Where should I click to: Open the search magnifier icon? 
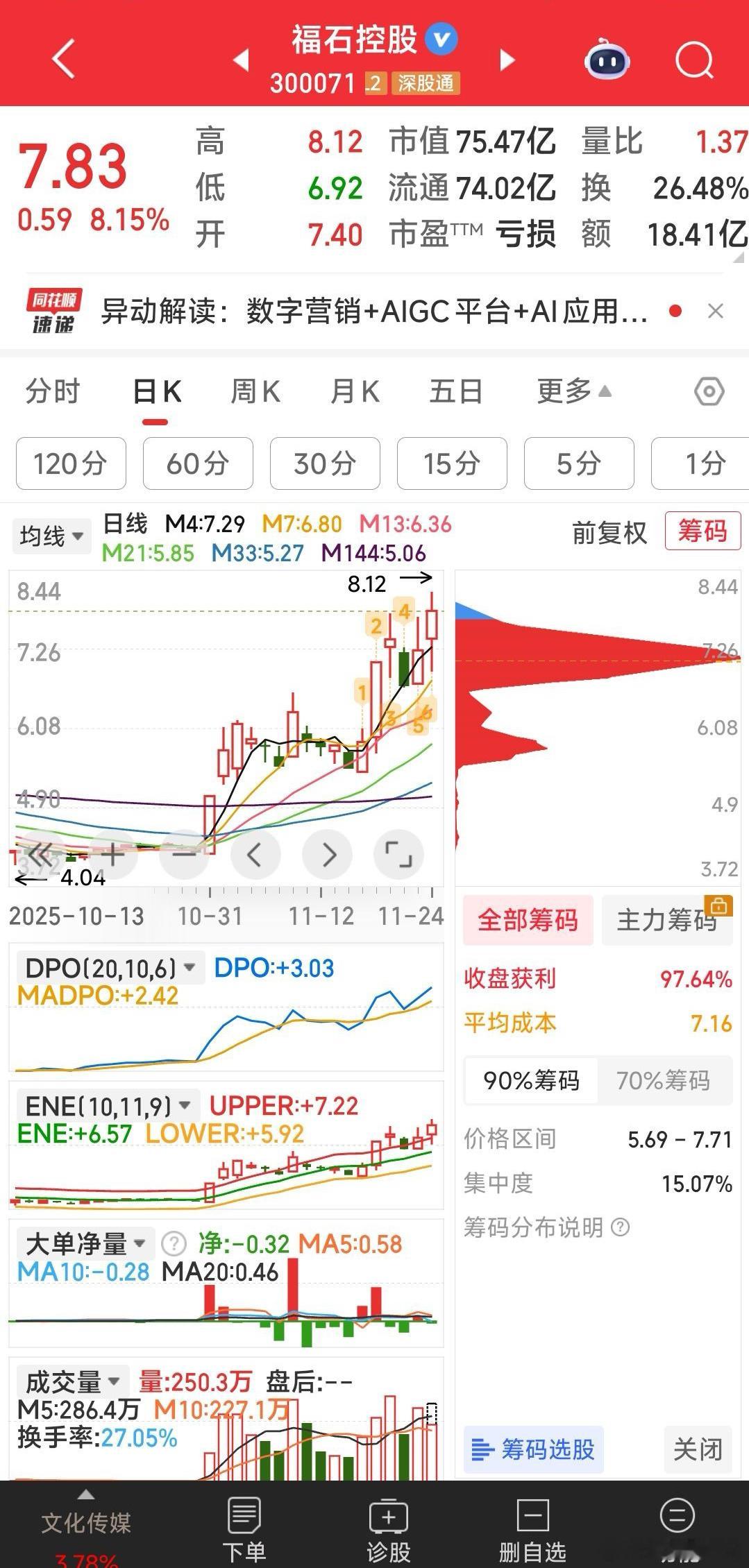point(694,60)
